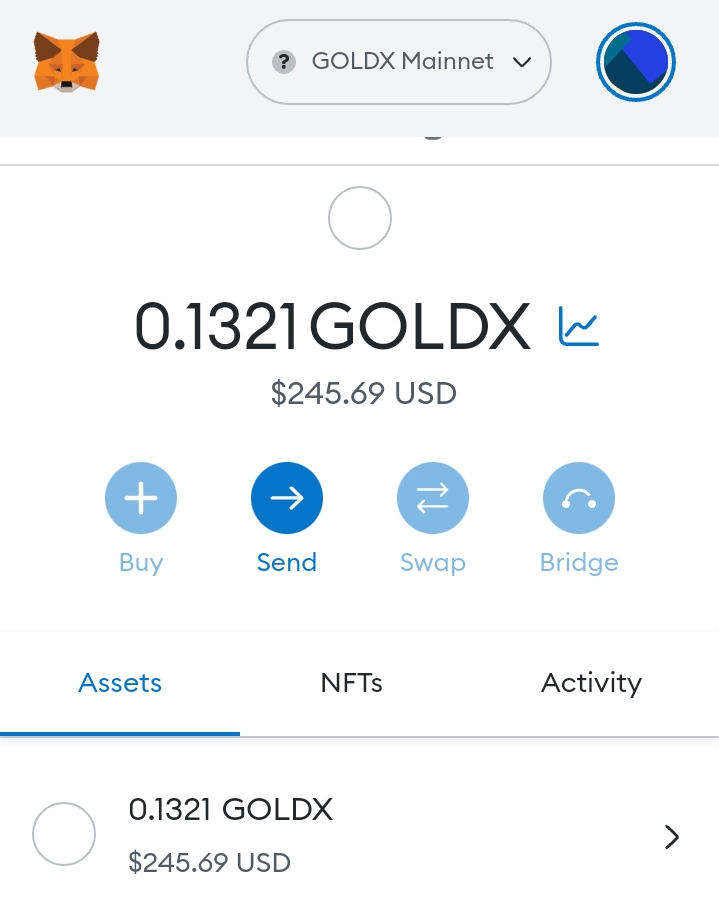Switch to the Activity tab
The width and height of the screenshot is (719, 922).
point(591,683)
